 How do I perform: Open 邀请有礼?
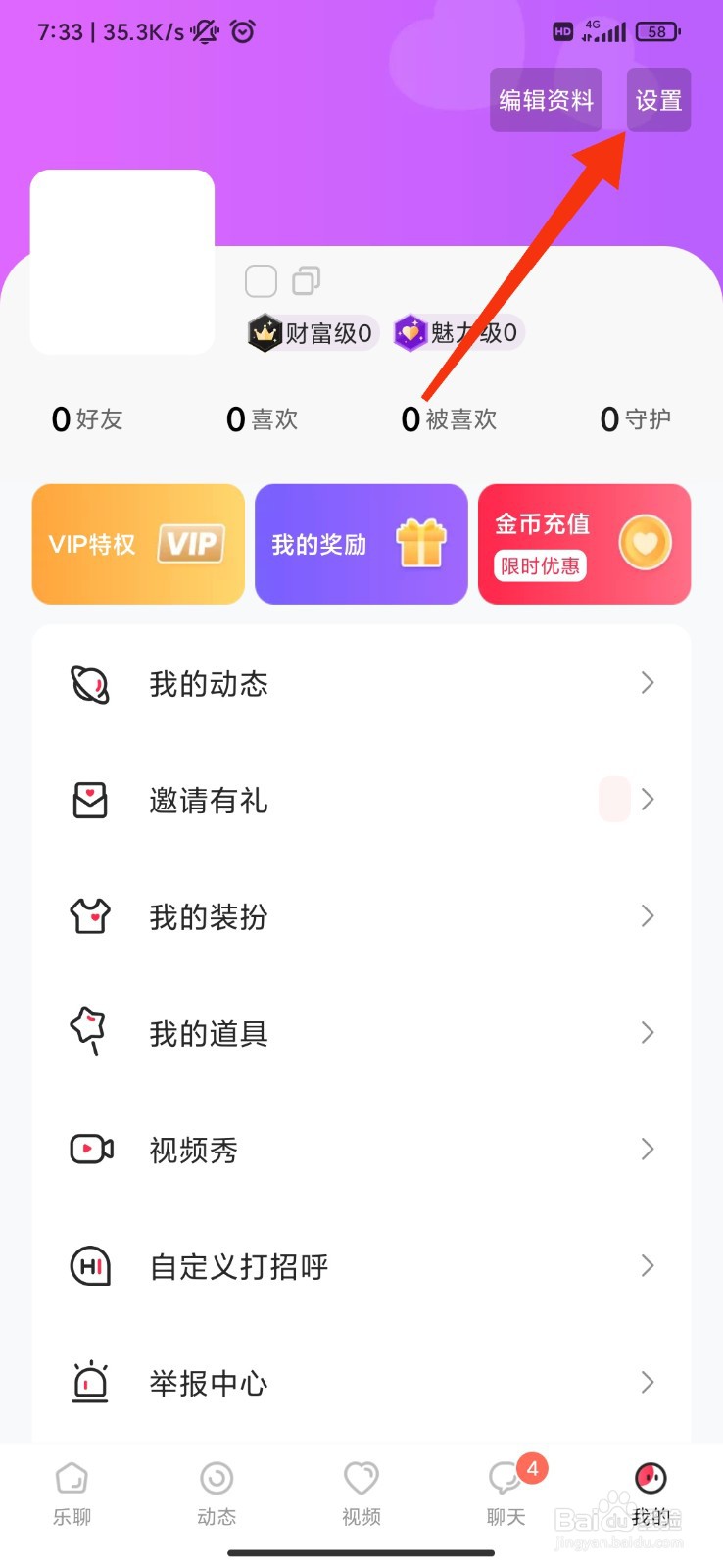[361, 801]
